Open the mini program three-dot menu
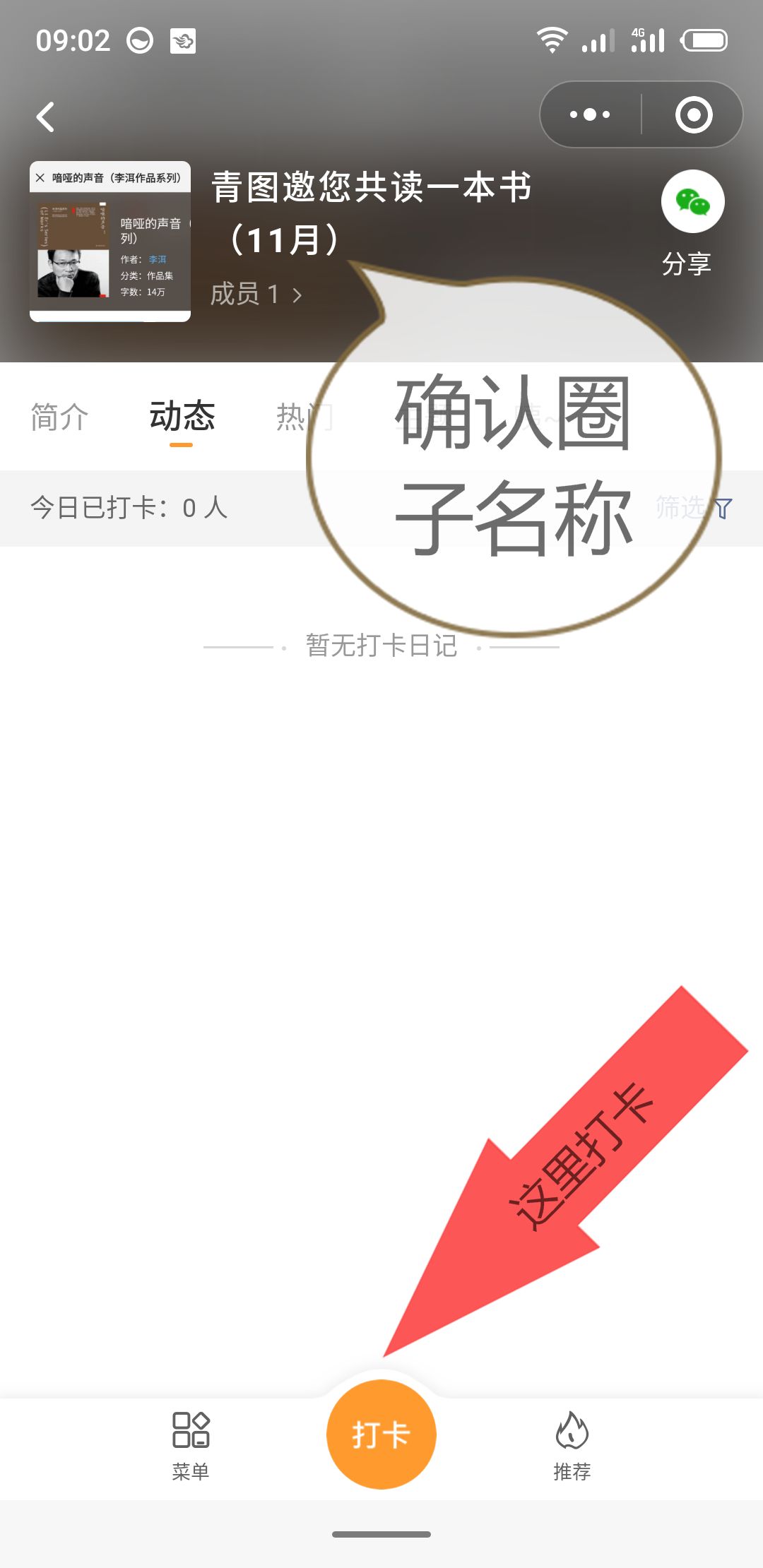This screenshot has height=1568, width=763. [x=590, y=114]
